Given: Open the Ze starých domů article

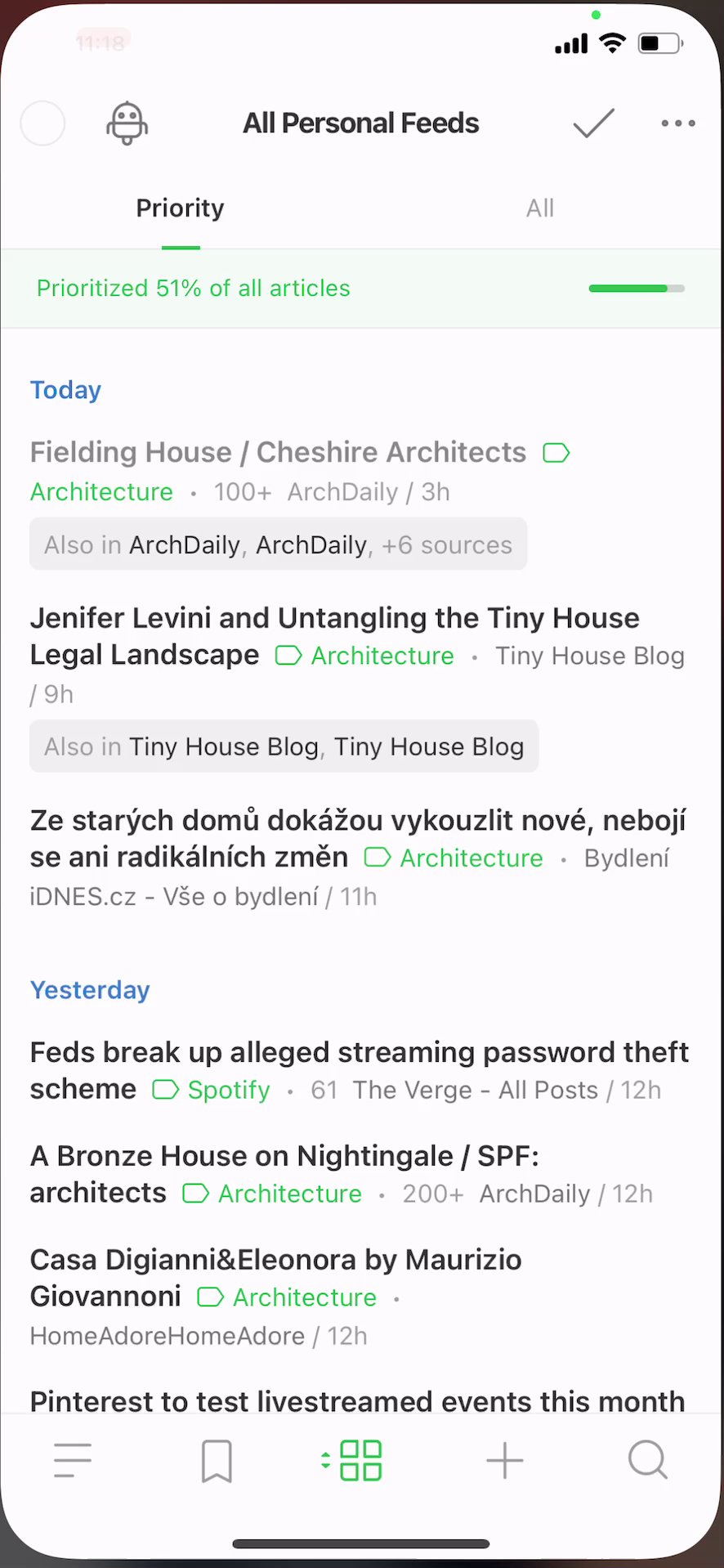Looking at the screenshot, I should [x=357, y=821].
